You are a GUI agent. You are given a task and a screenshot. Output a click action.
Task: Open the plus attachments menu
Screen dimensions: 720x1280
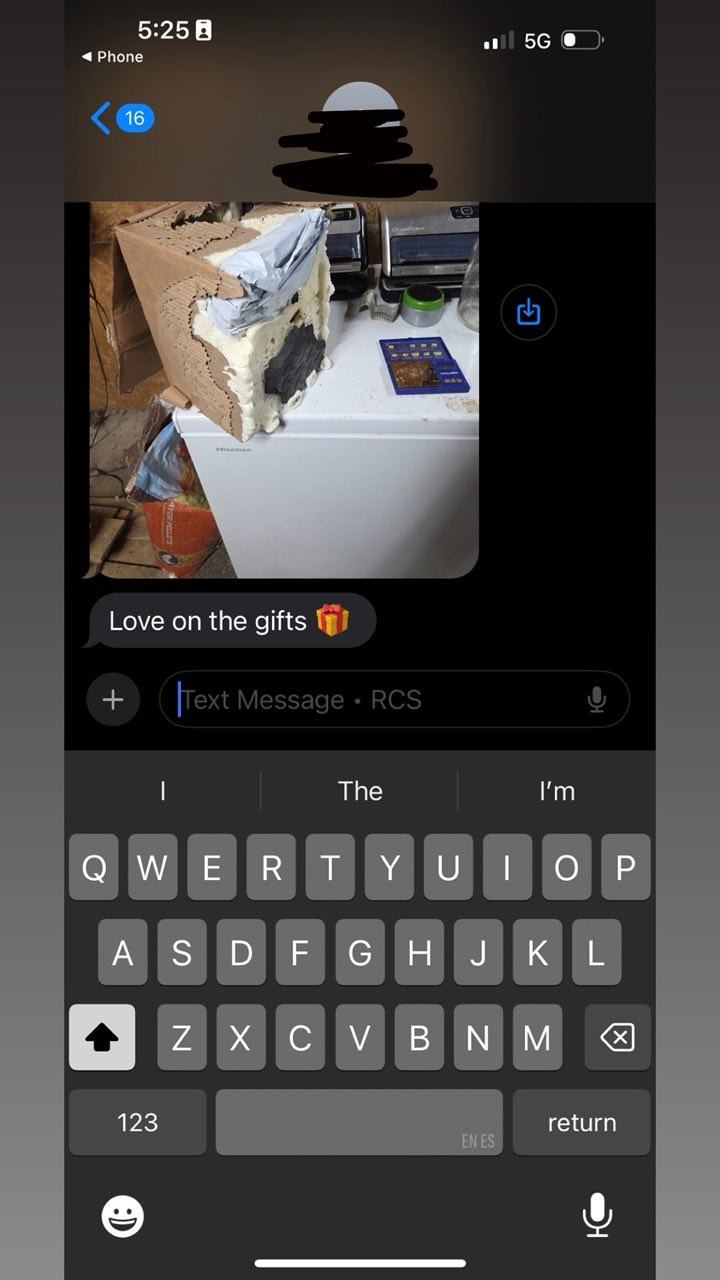click(113, 700)
